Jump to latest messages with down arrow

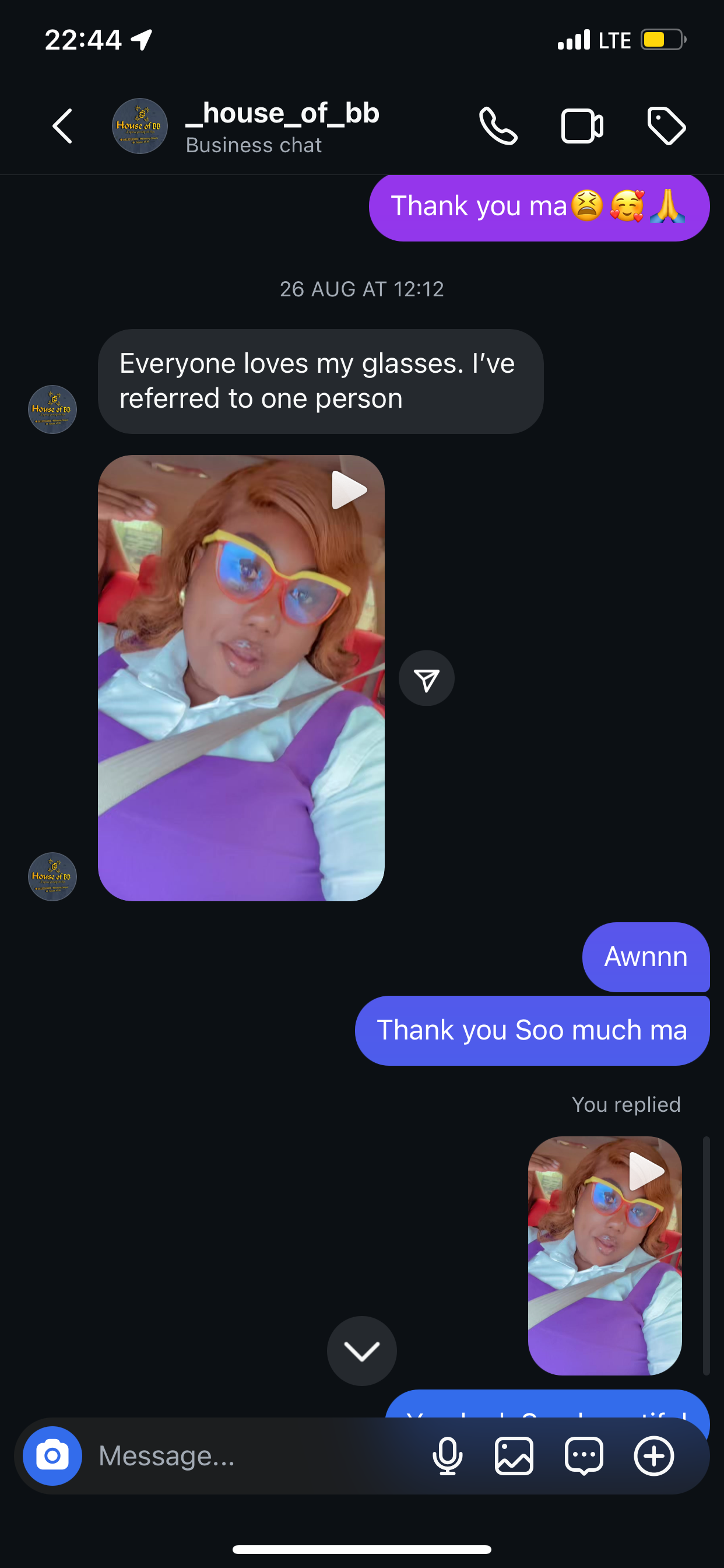point(361,1352)
